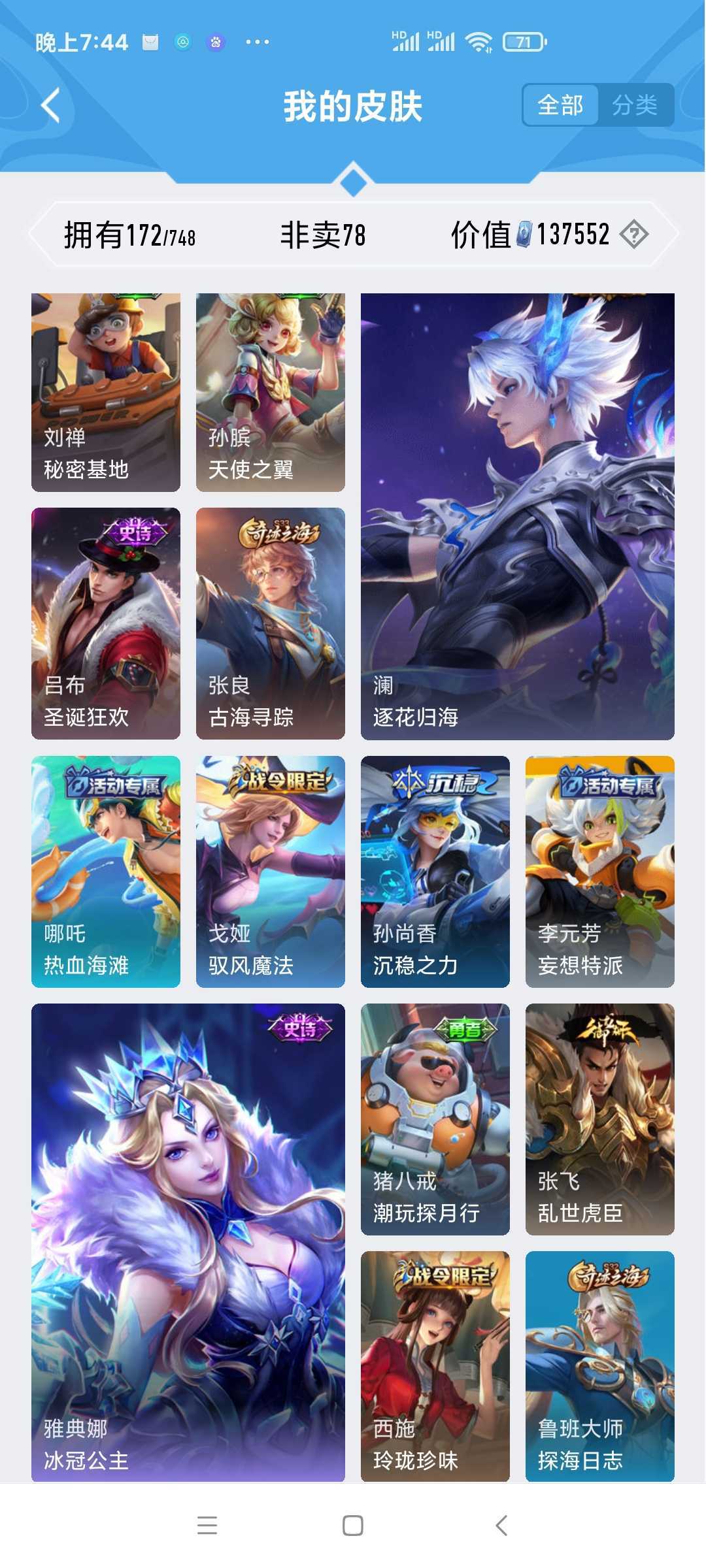Tap the system home button

(353, 1526)
